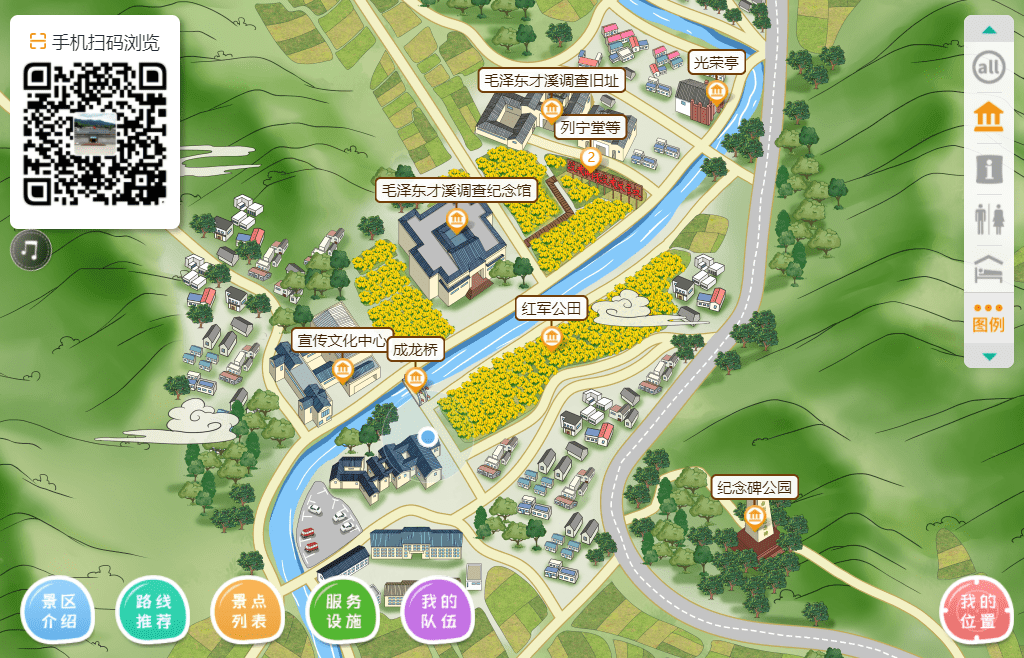
Task: Open the 毛泽东才溪调查纪念馆 map marker
Action: pos(456,219)
